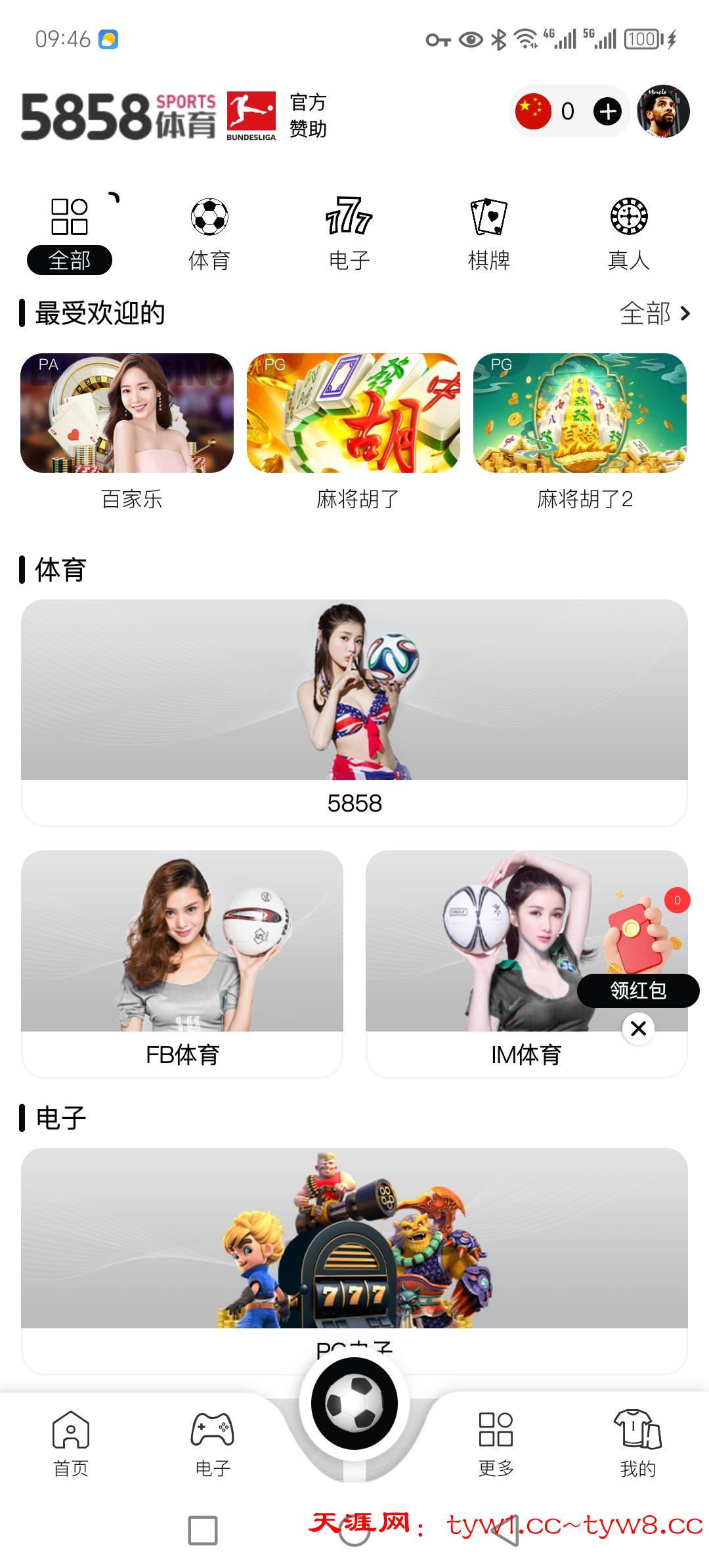Viewport: 709px width, 1568px height.
Task: Switch to the 电子 category tab
Action: [x=349, y=234]
